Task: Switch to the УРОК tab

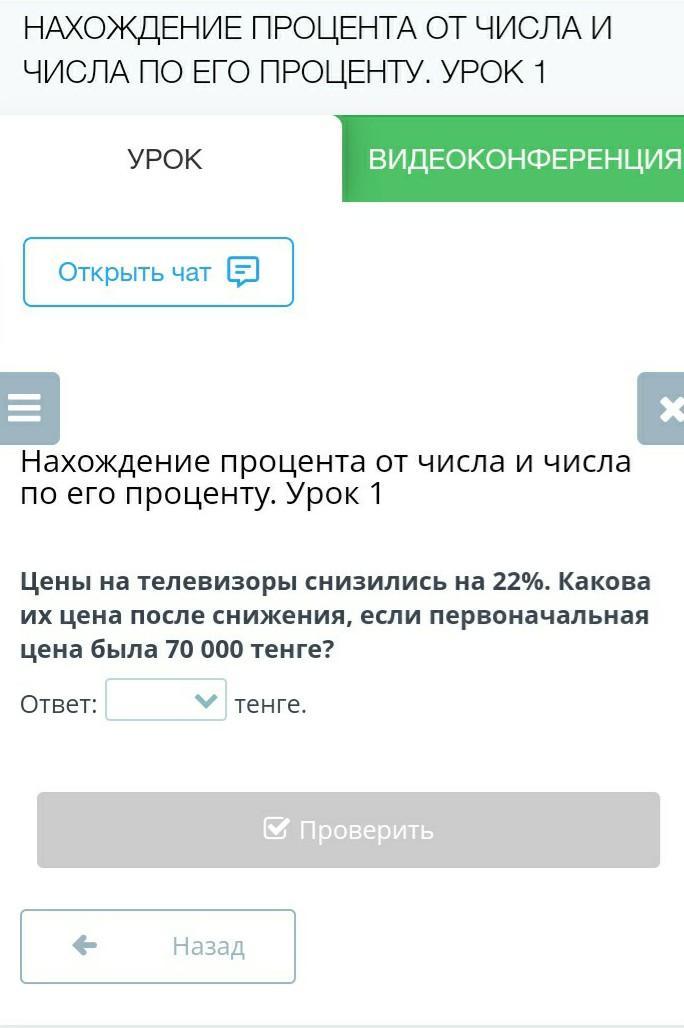Action: [x=166, y=160]
